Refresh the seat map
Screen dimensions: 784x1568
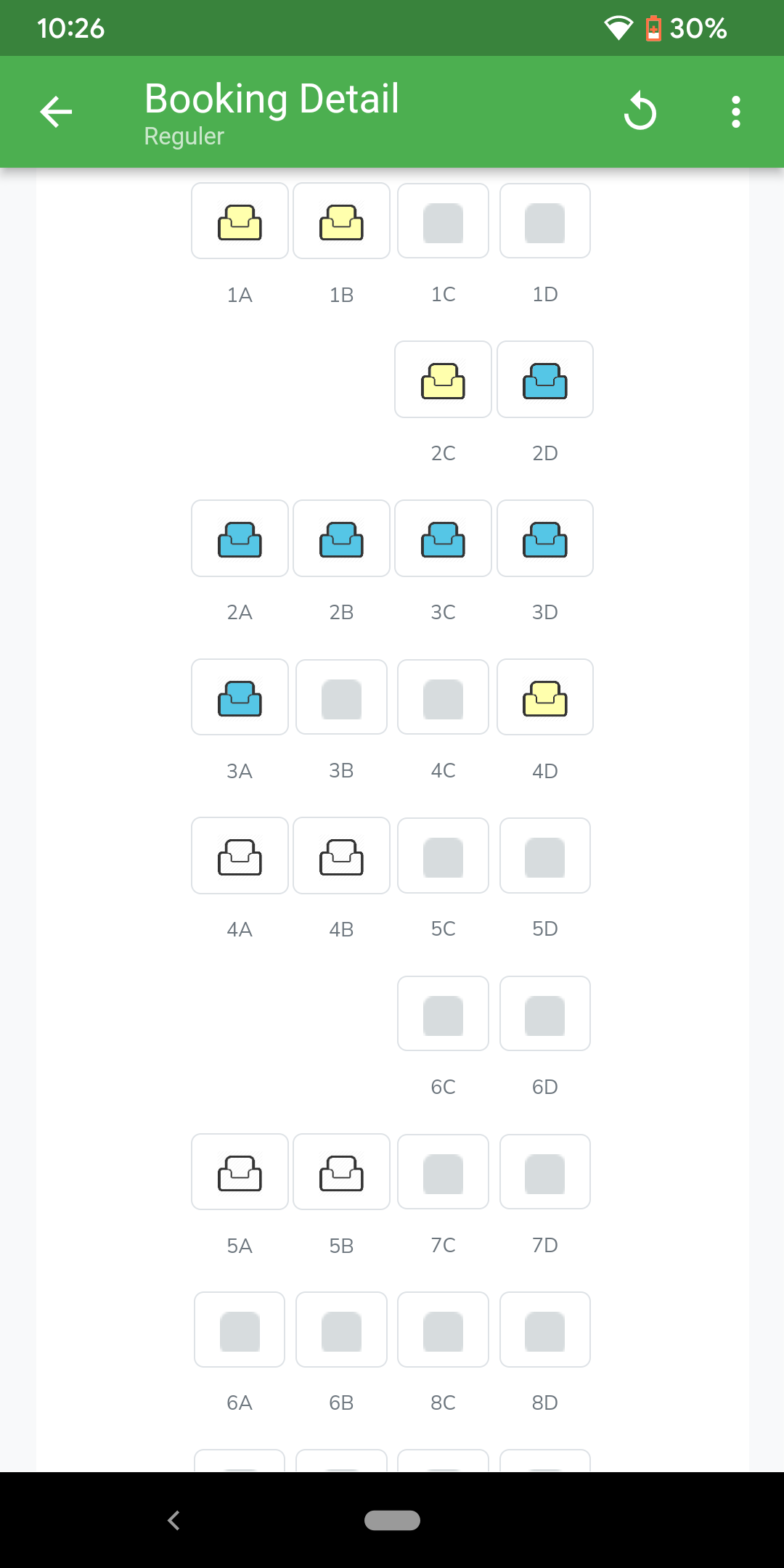click(640, 112)
